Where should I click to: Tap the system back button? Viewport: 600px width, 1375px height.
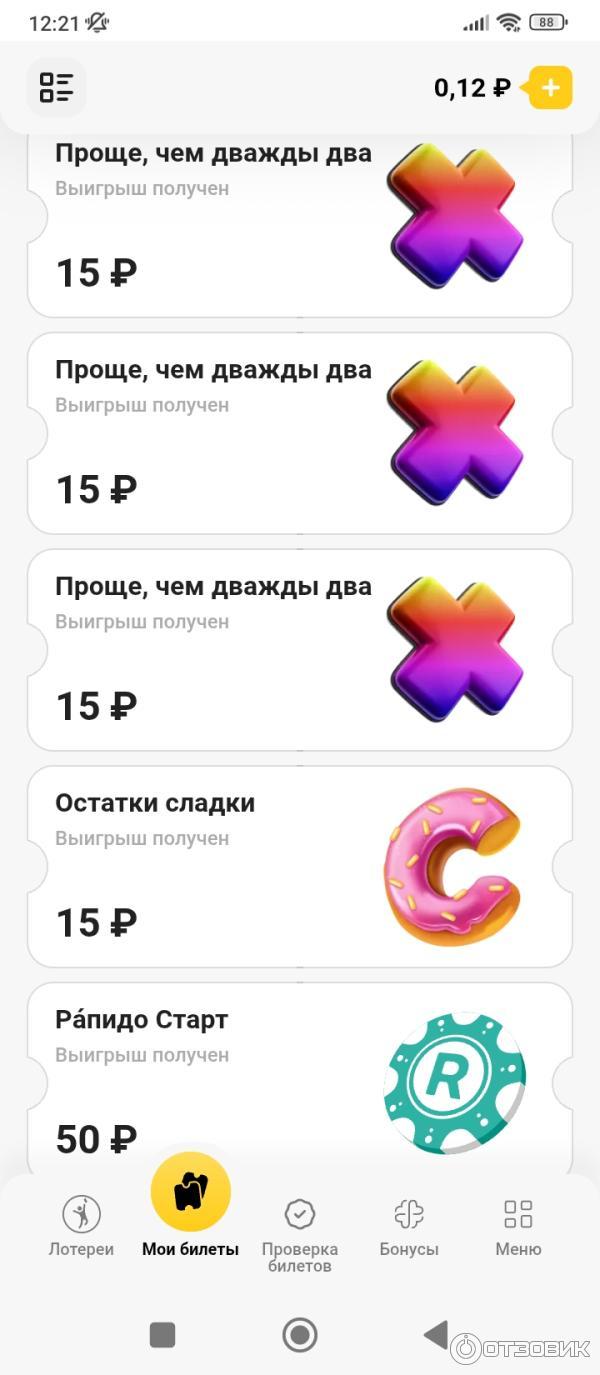436,1334
